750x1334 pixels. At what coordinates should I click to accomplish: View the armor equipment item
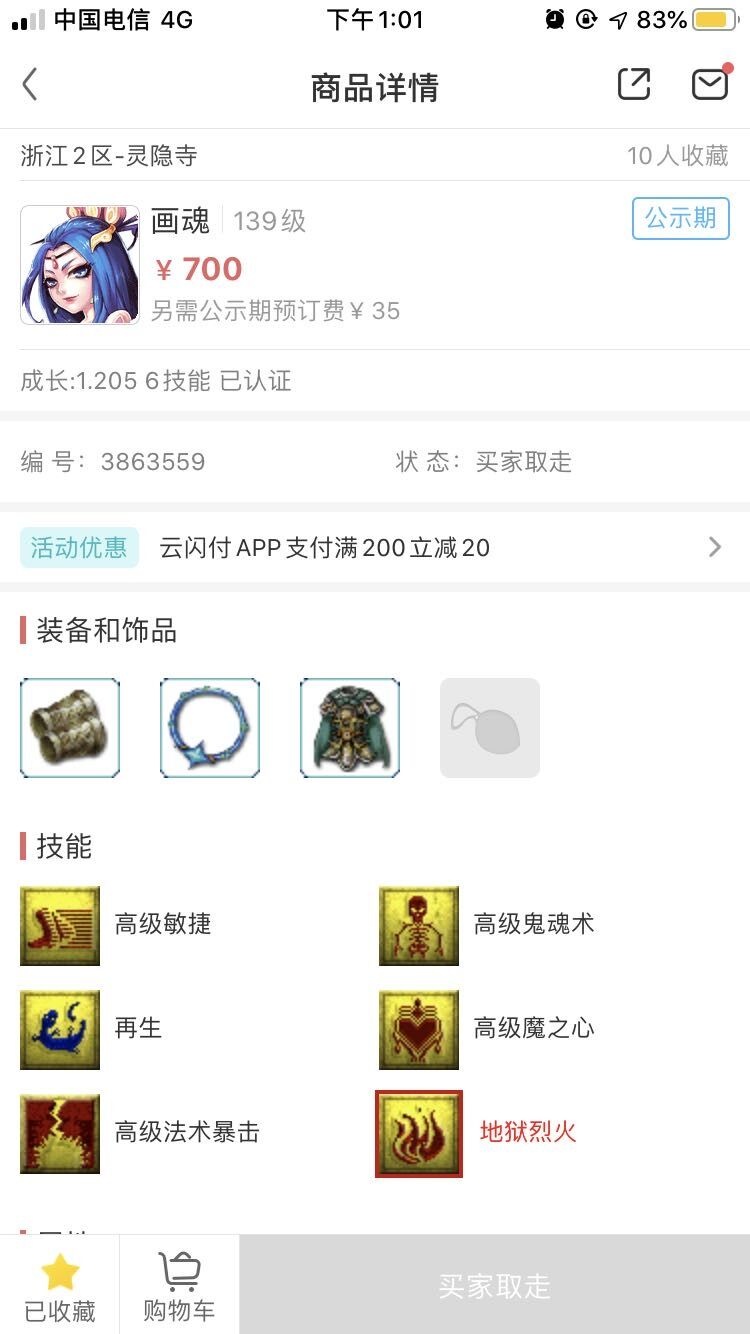[350, 728]
